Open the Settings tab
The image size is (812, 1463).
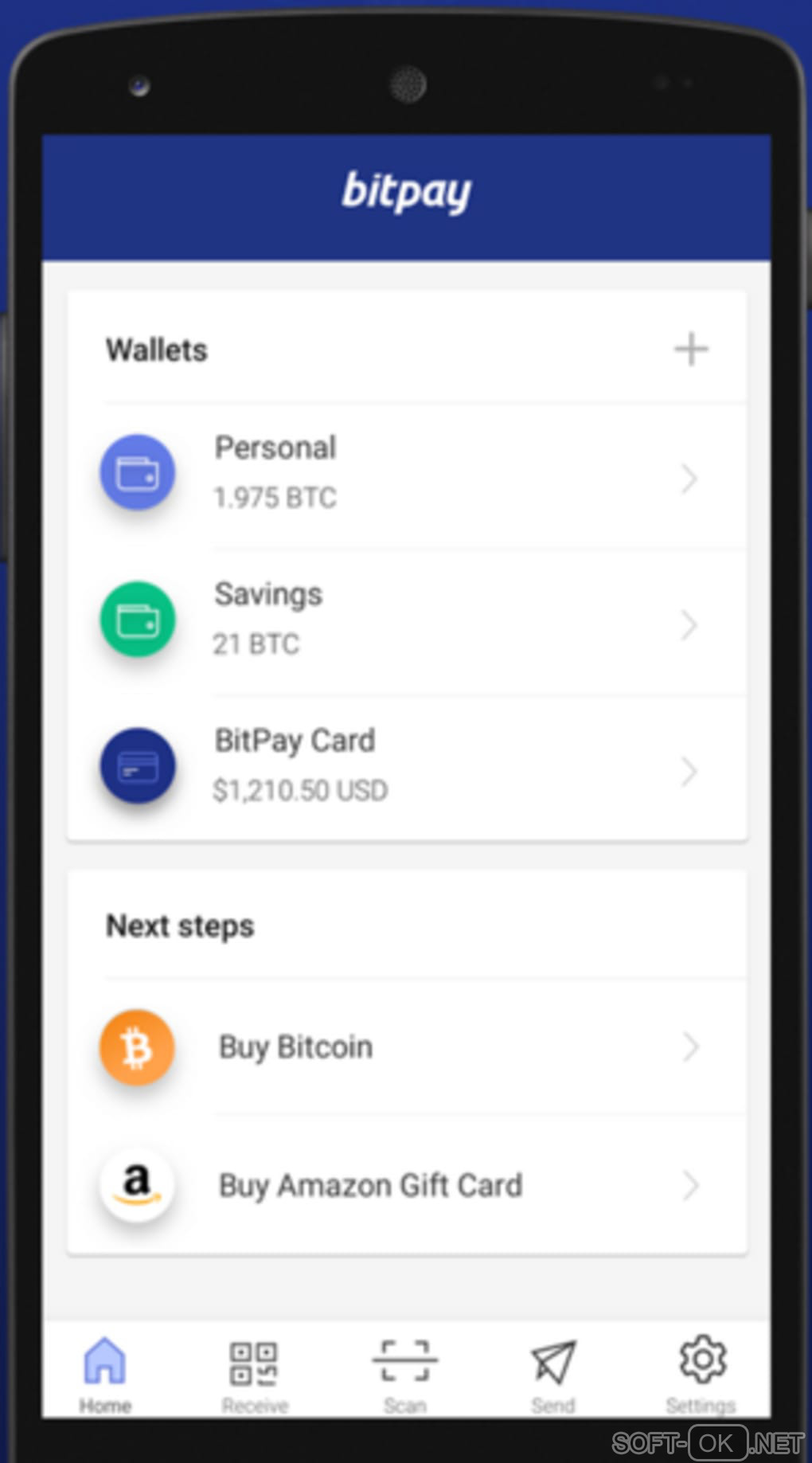click(x=701, y=1373)
